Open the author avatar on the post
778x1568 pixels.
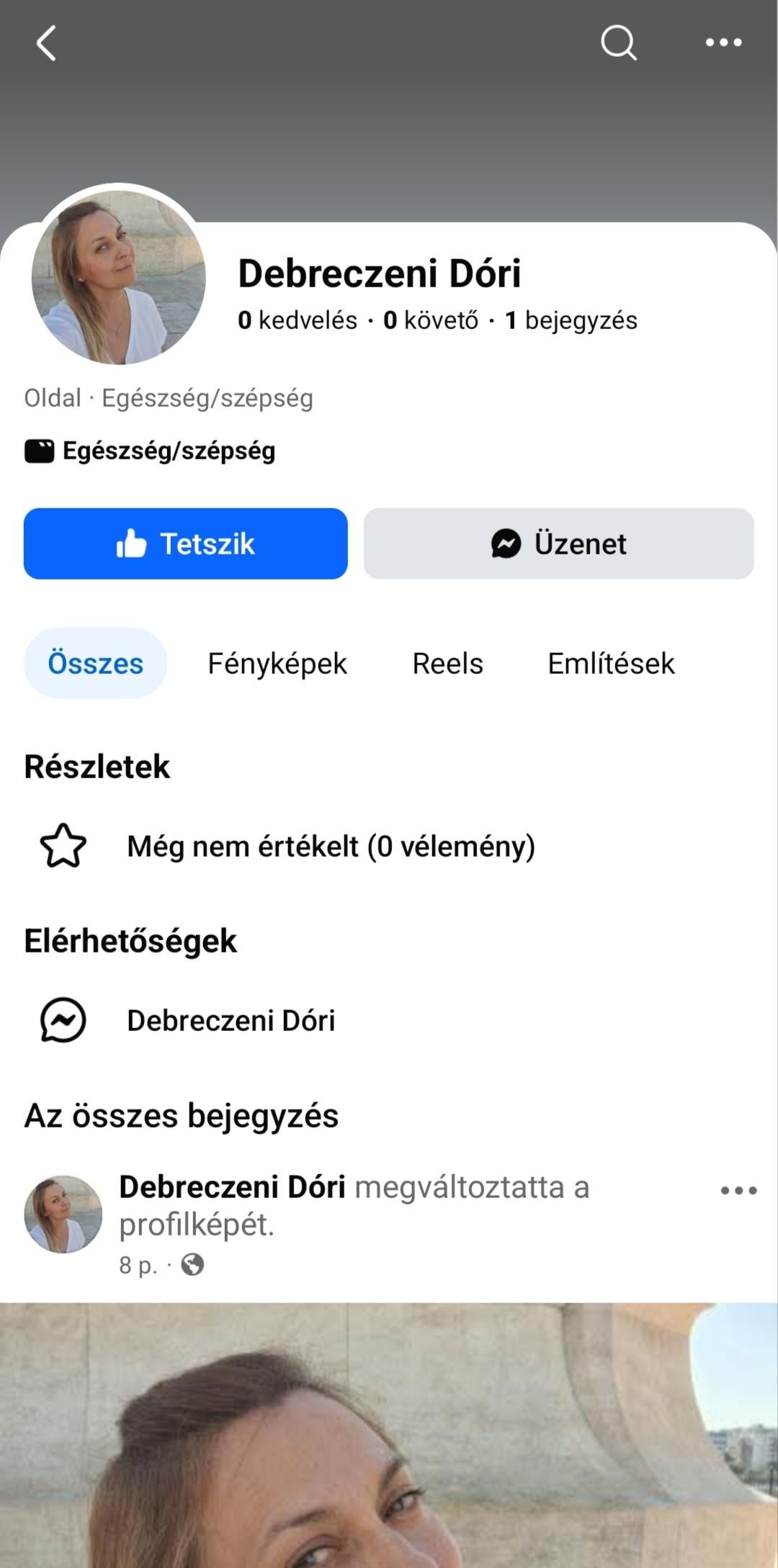pos(63,1215)
